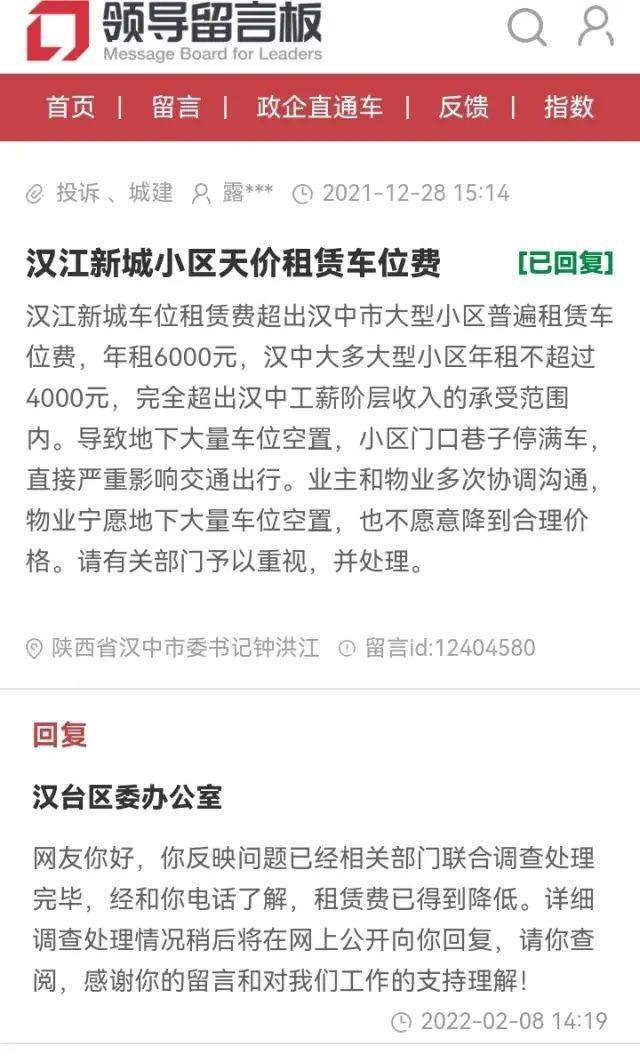Image resolution: width=640 pixels, height=1062 pixels.
Task: Open the 政企直通车 section
Action: 319,107
